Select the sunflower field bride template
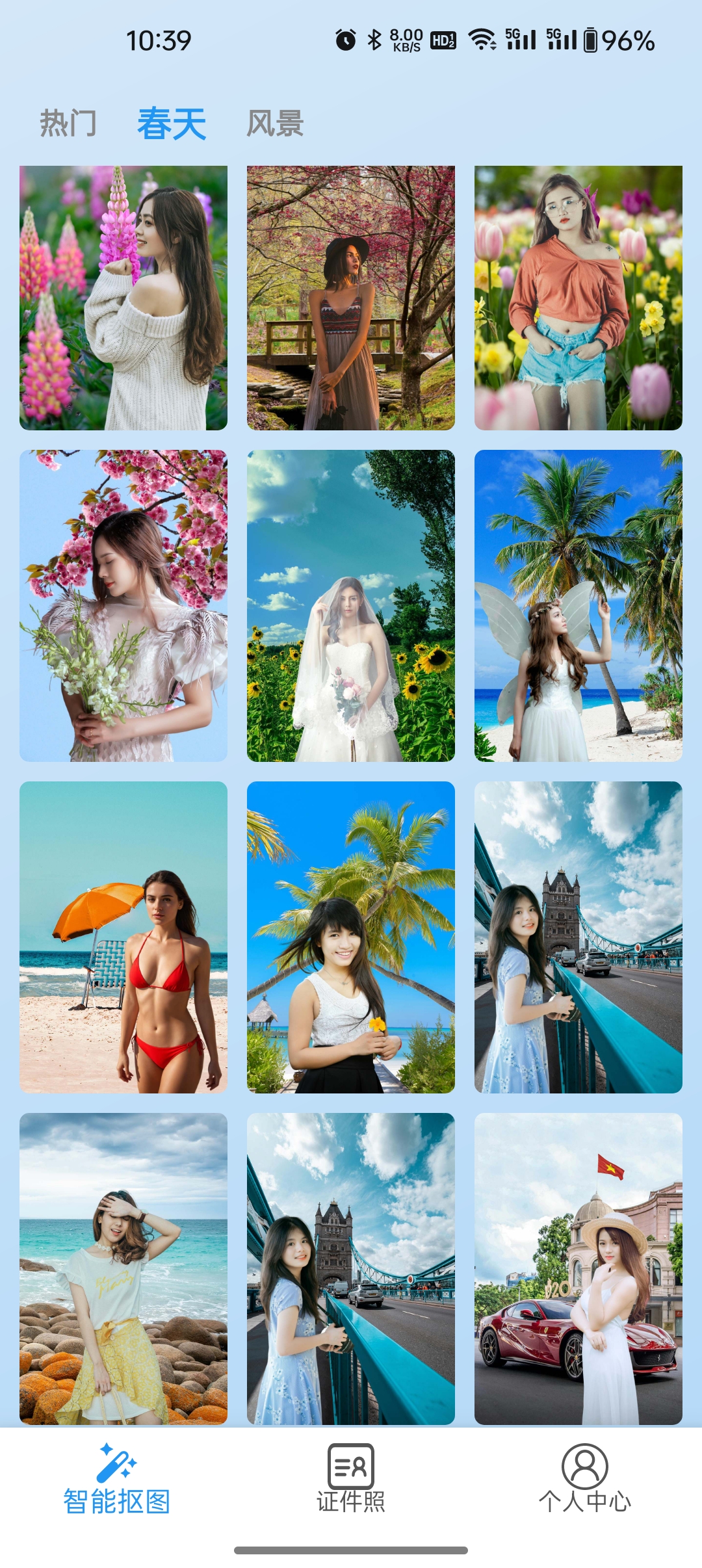The height and width of the screenshot is (1568, 702). pos(351,606)
